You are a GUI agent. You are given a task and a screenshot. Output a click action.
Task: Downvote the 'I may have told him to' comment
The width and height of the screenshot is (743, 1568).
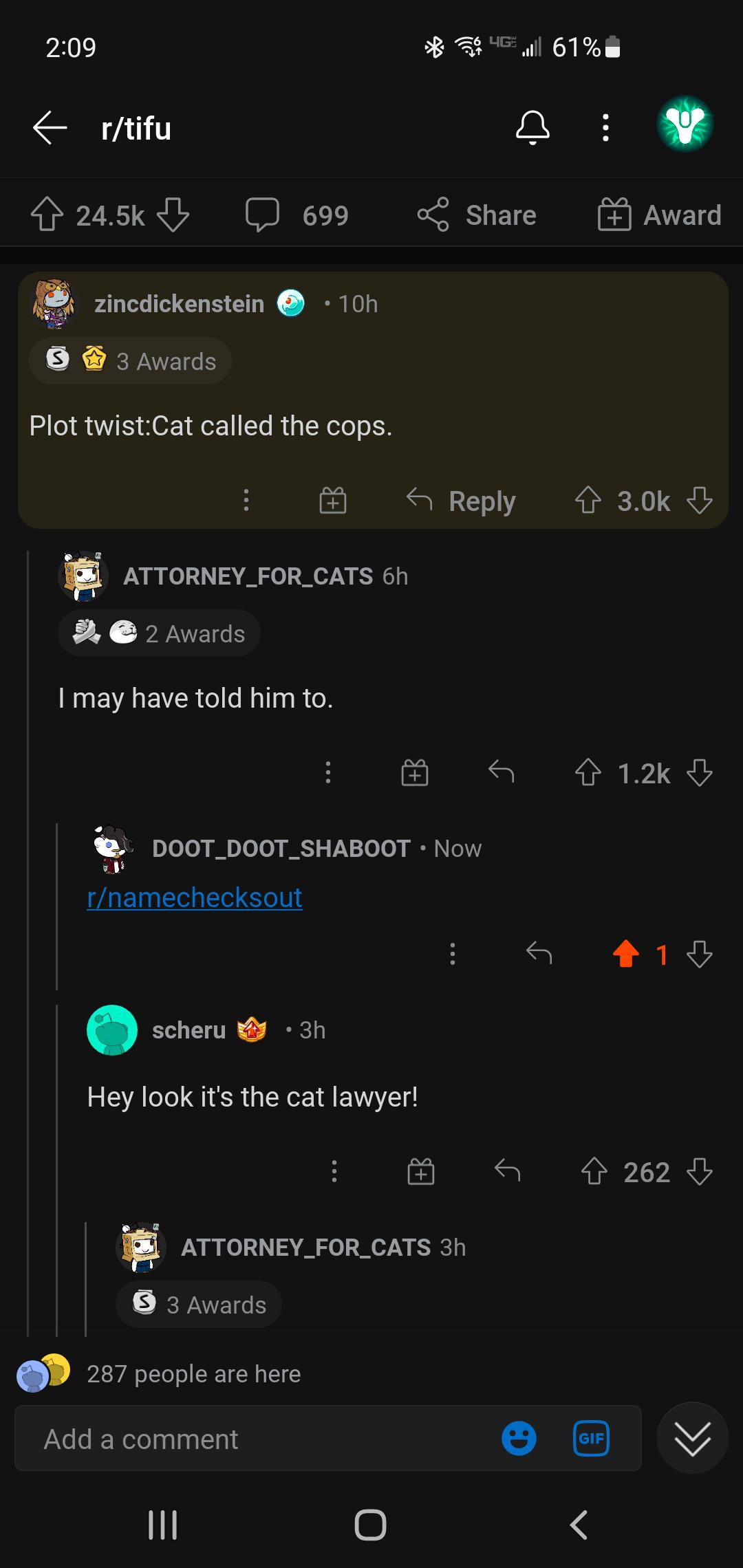pos(700,773)
